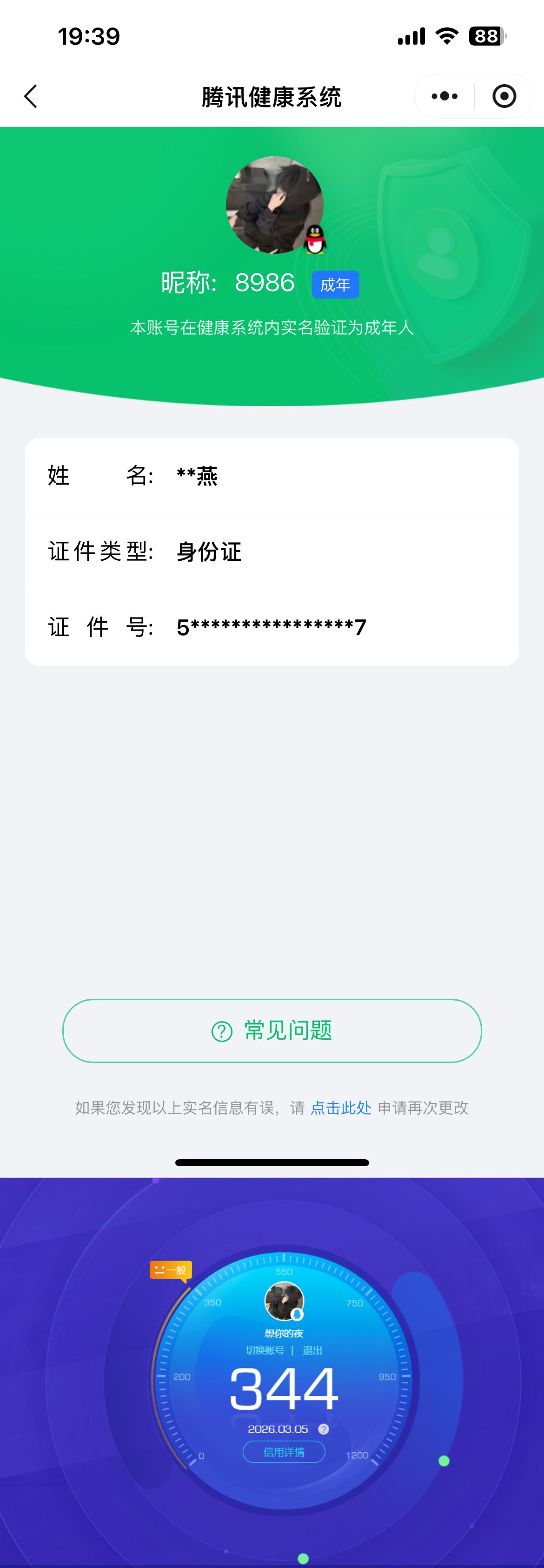Go back from the 腾讯健康系统 page
This screenshot has width=544, height=1568.
coord(30,96)
